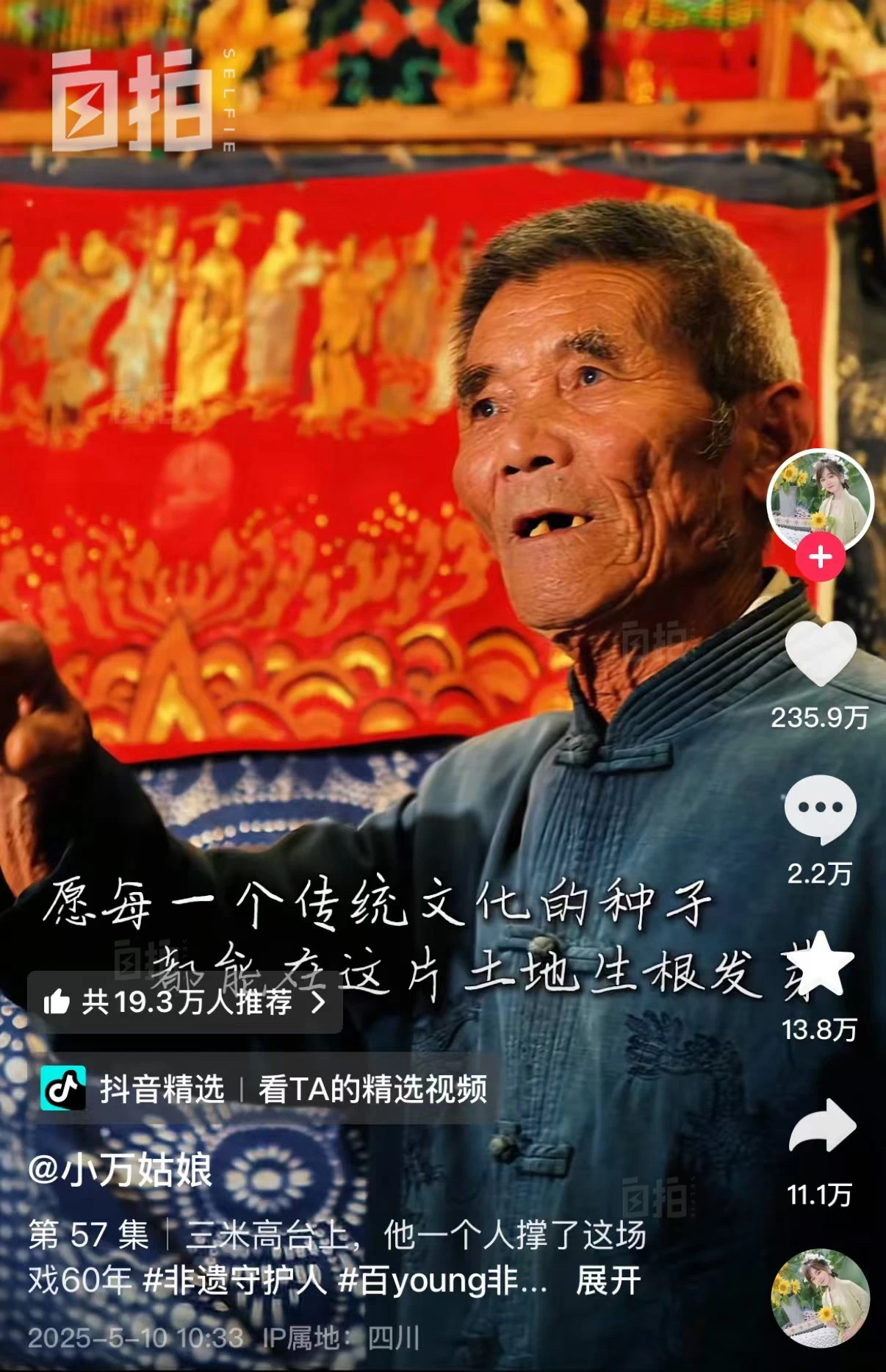Viewport: 886px width, 1372px height.
Task: Open 看TA的精选视频 link
Action: 372,1088
